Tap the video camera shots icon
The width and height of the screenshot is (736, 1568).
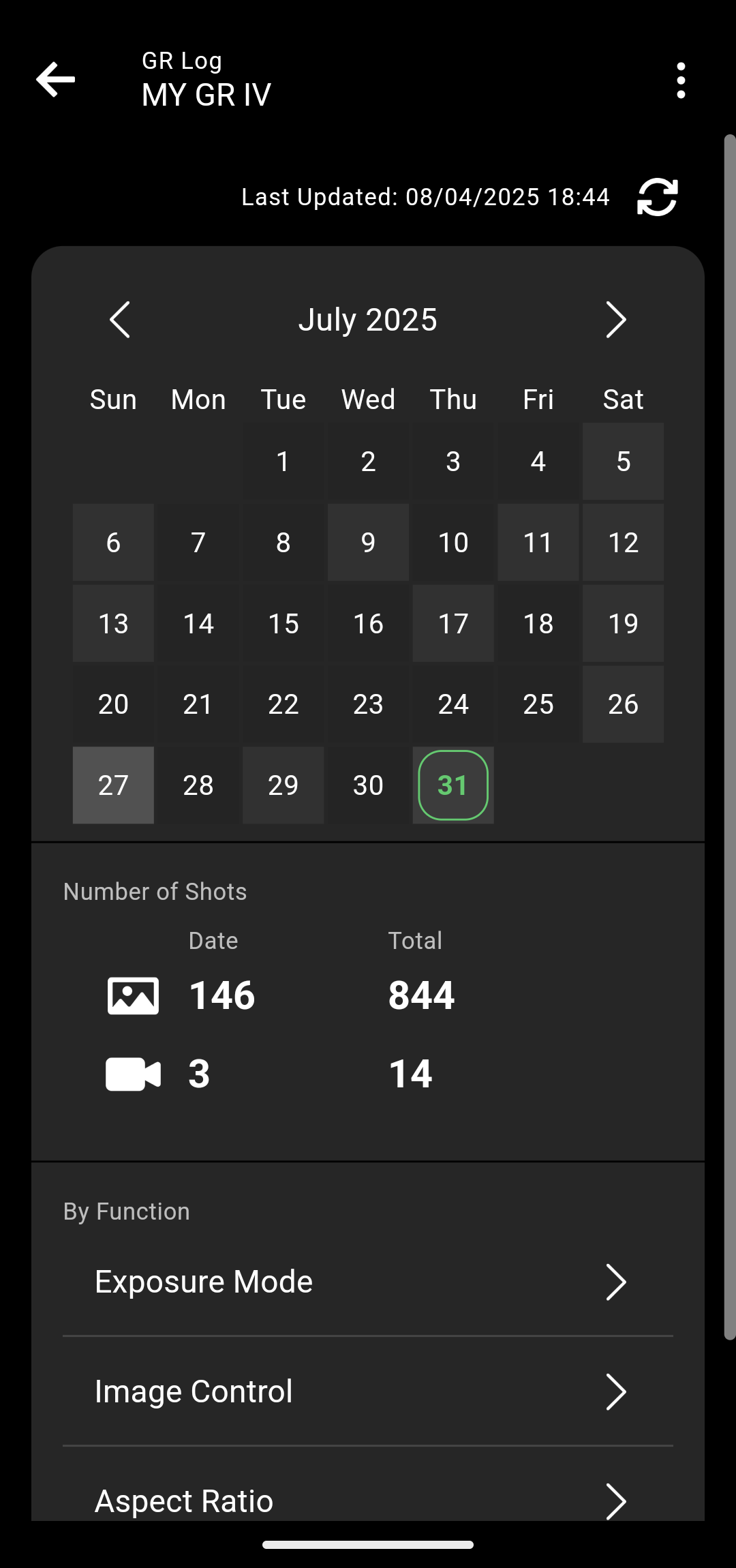click(134, 1072)
